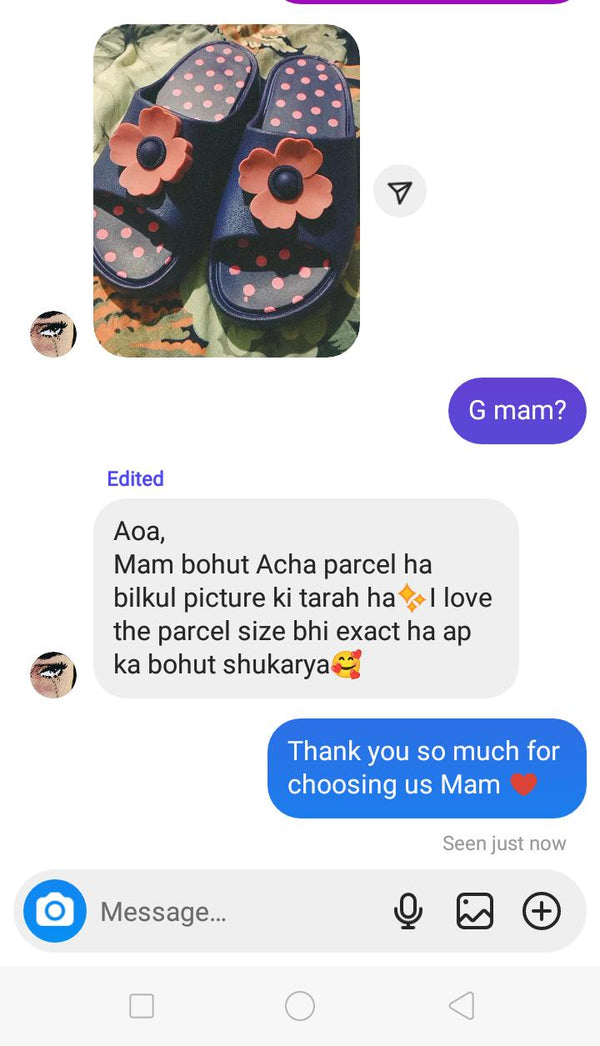Share the slippers photo via send icon
The width and height of the screenshot is (600, 1046).
[x=400, y=191]
